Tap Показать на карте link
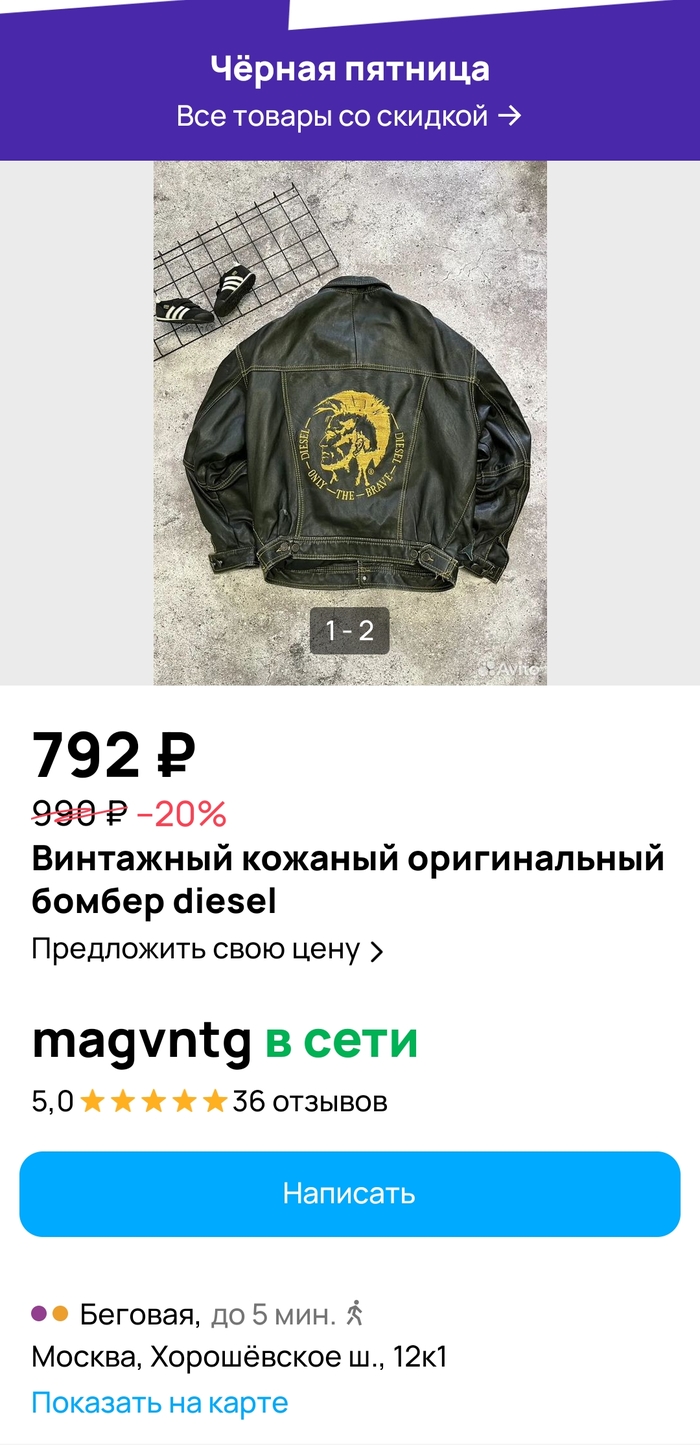 click(159, 1402)
